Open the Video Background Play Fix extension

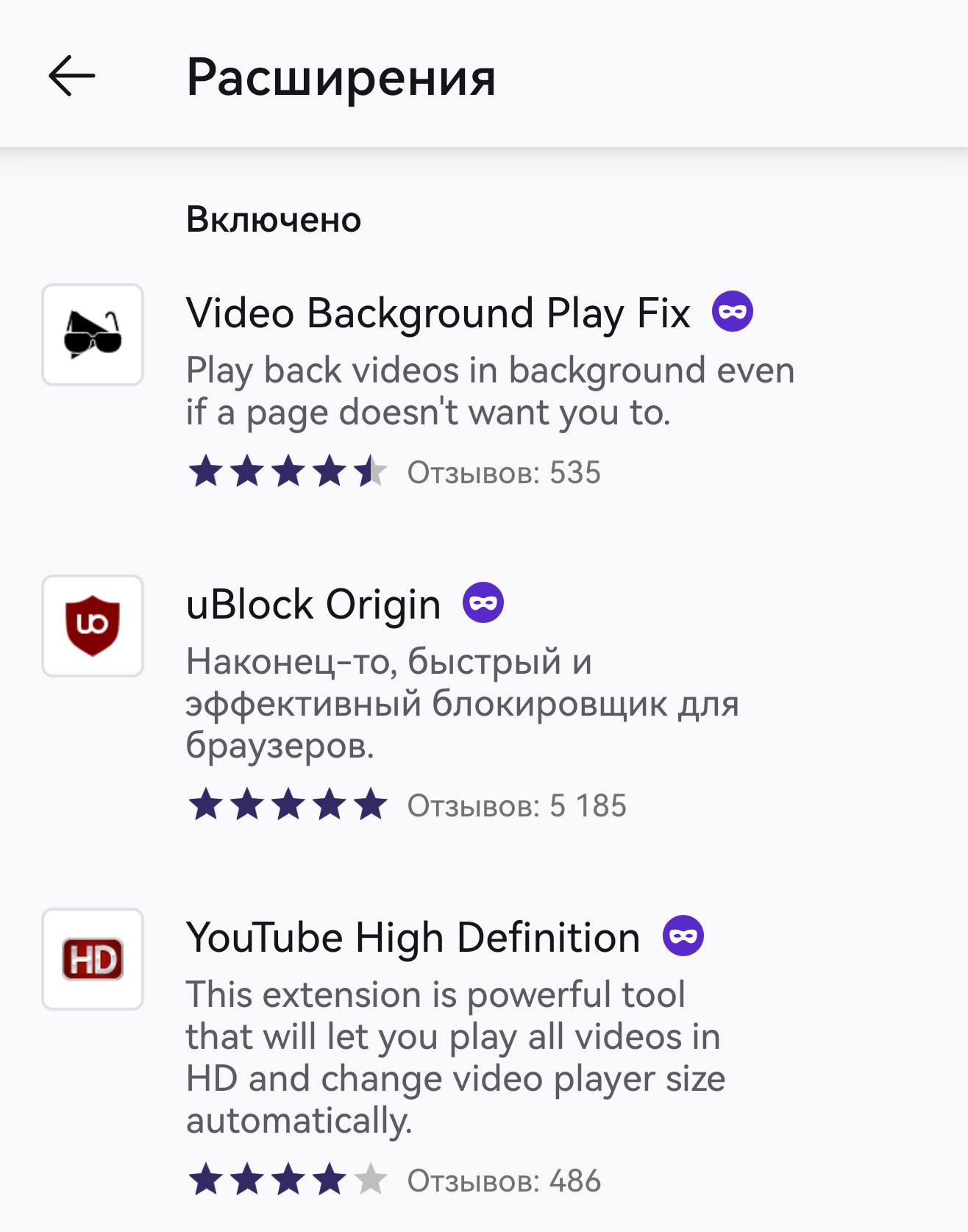[x=438, y=314]
